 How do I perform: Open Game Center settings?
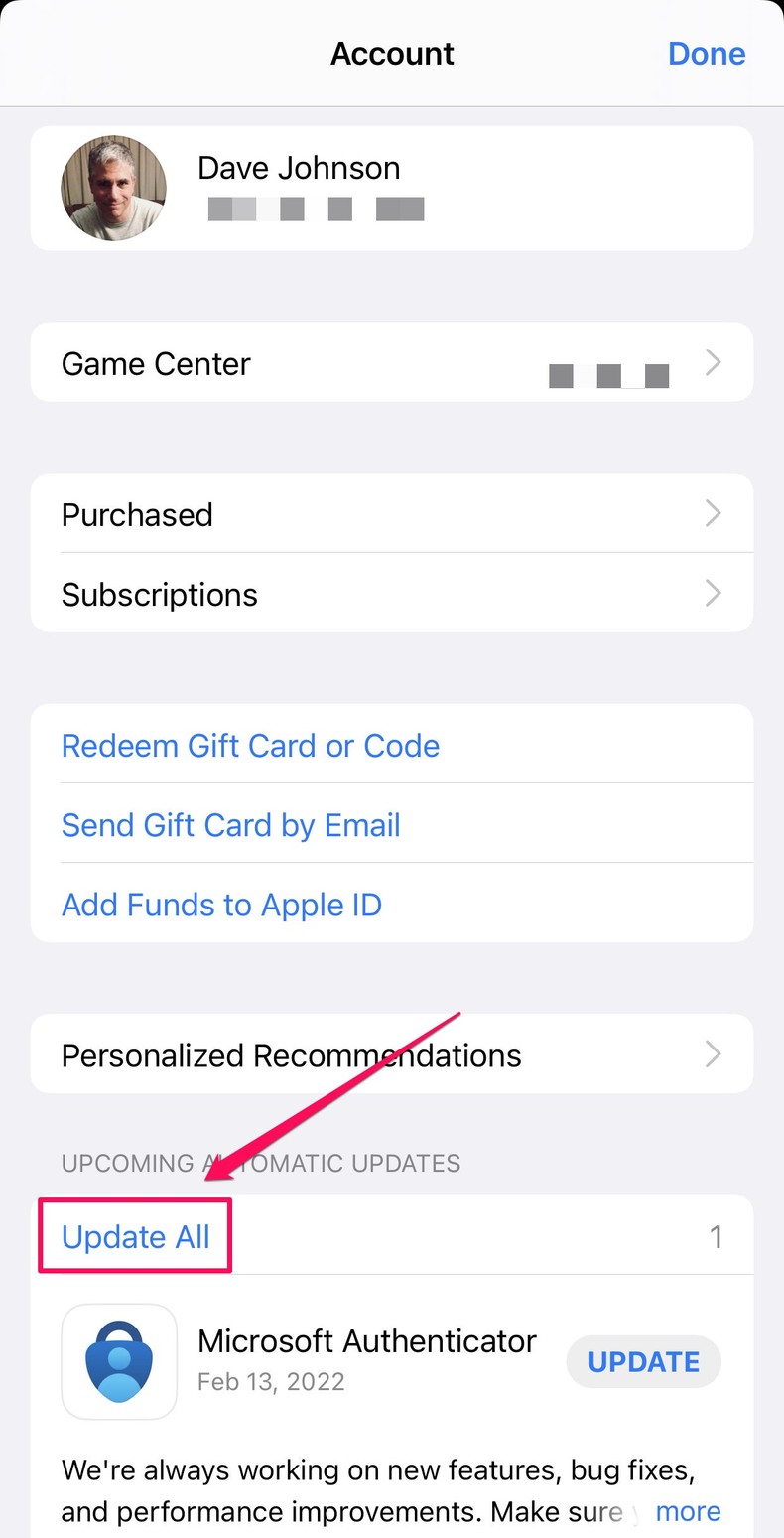[x=391, y=363]
